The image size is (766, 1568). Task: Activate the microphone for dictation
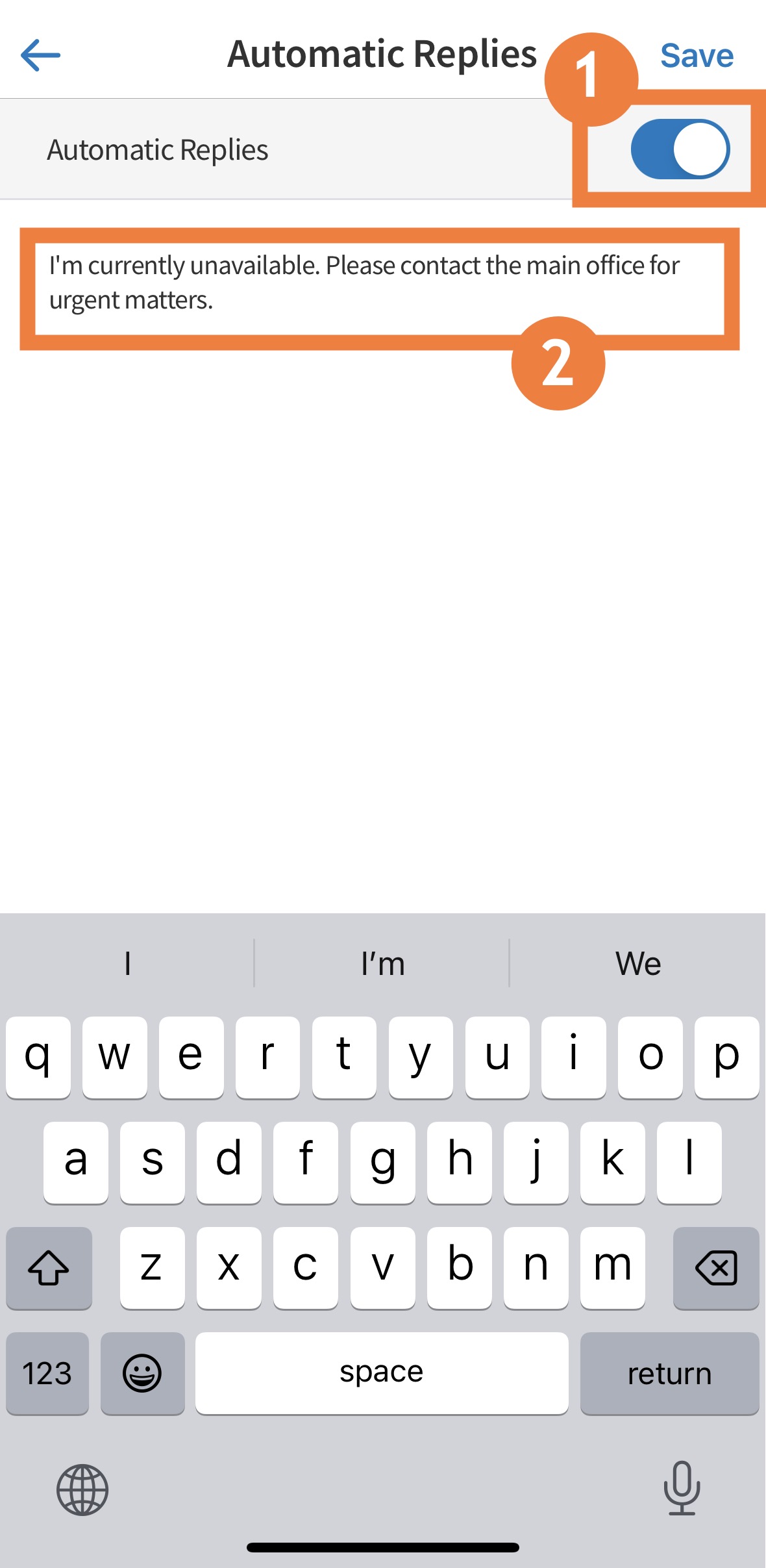(x=682, y=1489)
